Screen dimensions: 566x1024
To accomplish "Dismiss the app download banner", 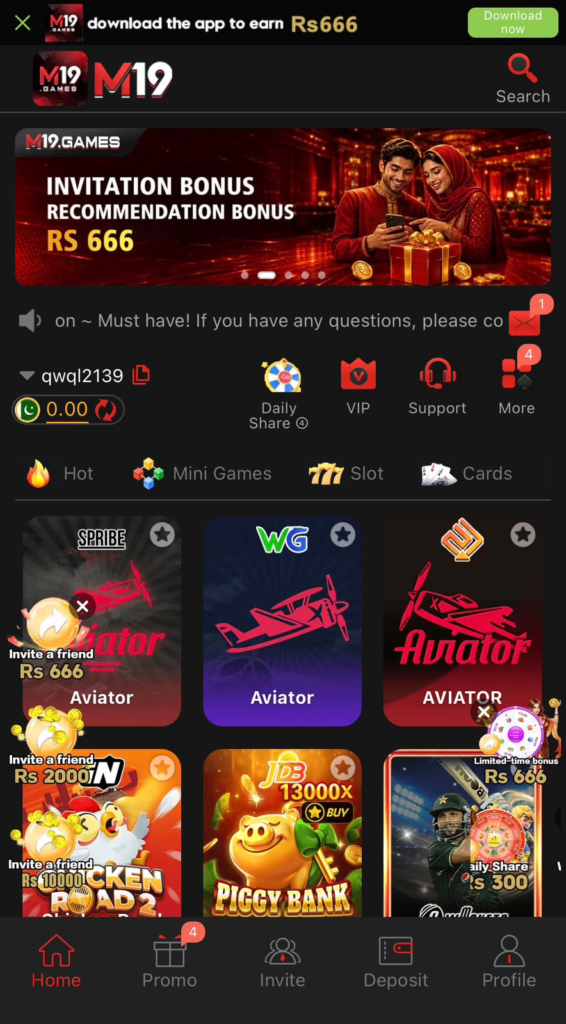I will coord(23,23).
